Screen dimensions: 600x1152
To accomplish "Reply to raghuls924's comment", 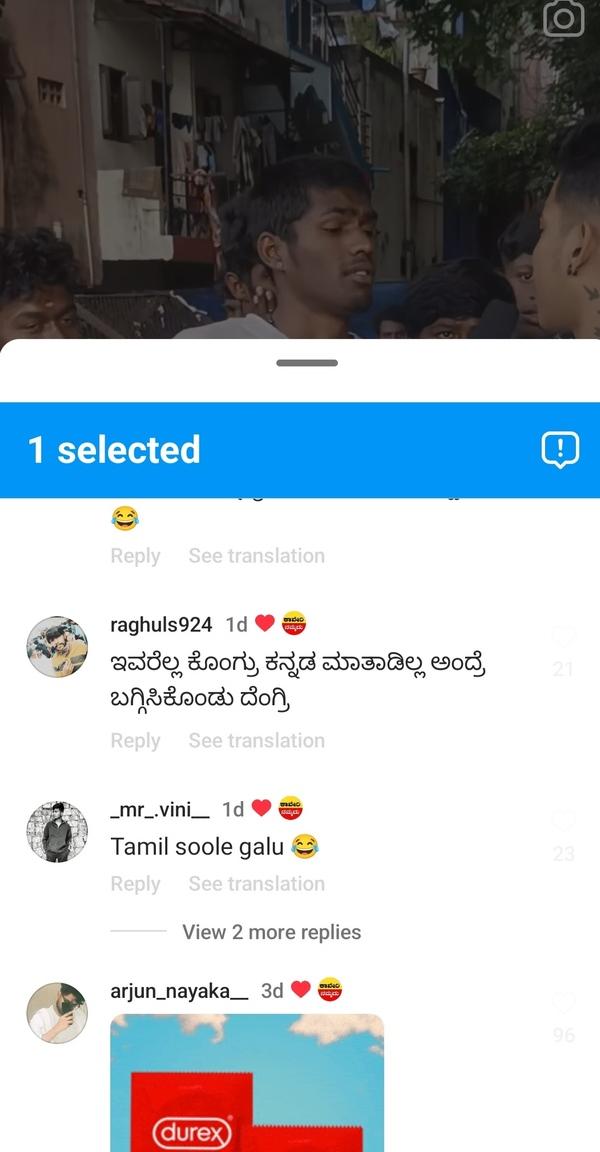I will pyautogui.click(x=135, y=741).
